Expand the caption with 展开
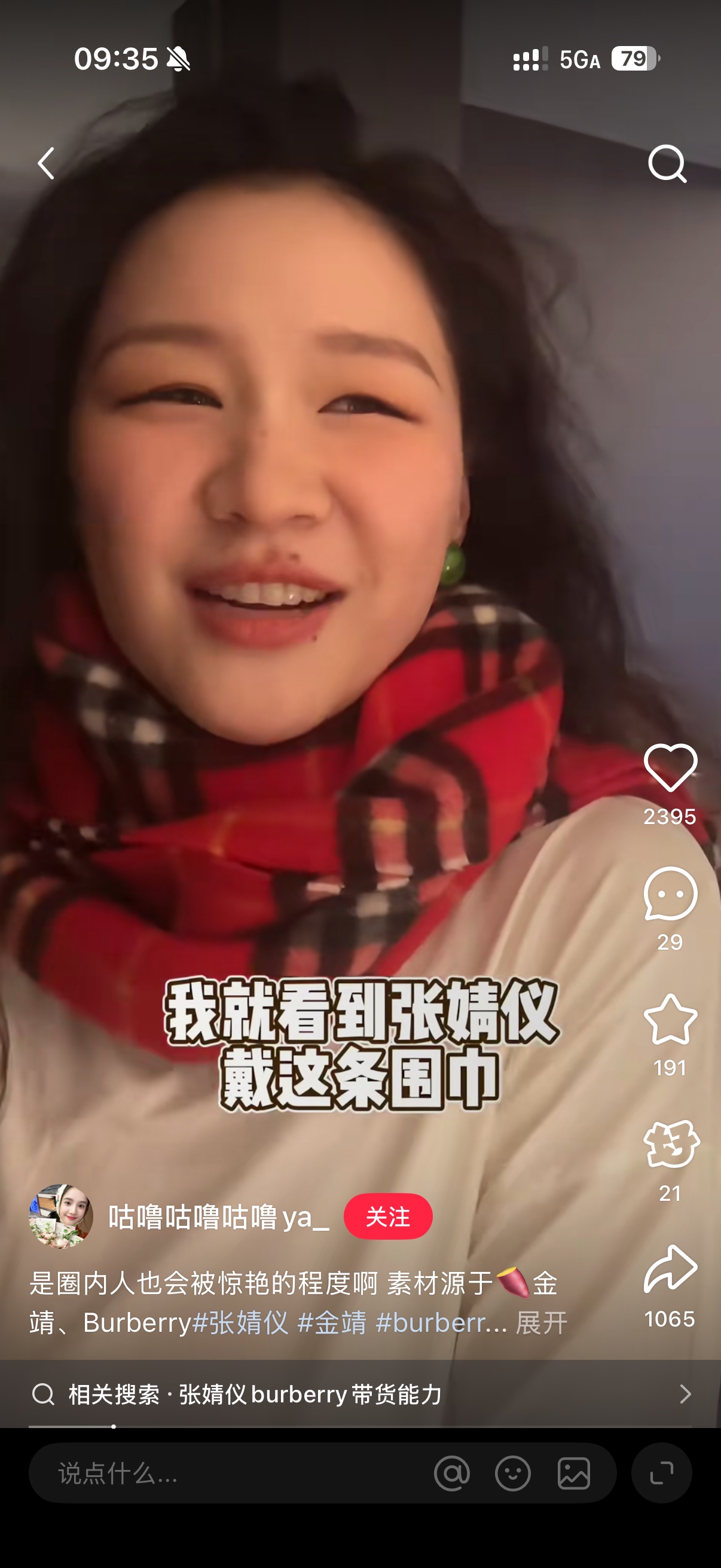Image resolution: width=721 pixels, height=1568 pixels. pos(542,1322)
